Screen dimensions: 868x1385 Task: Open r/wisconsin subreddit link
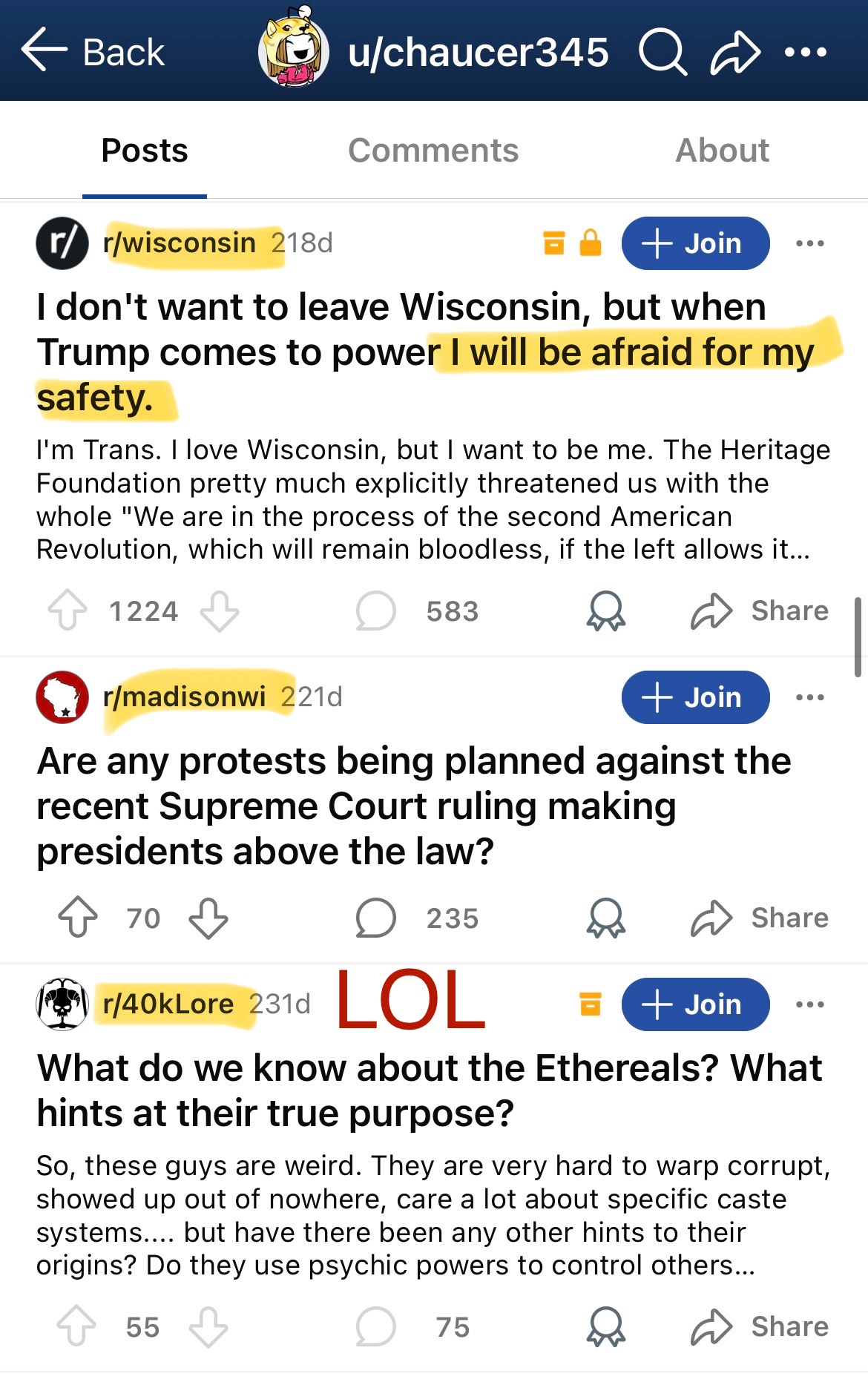pos(179,243)
